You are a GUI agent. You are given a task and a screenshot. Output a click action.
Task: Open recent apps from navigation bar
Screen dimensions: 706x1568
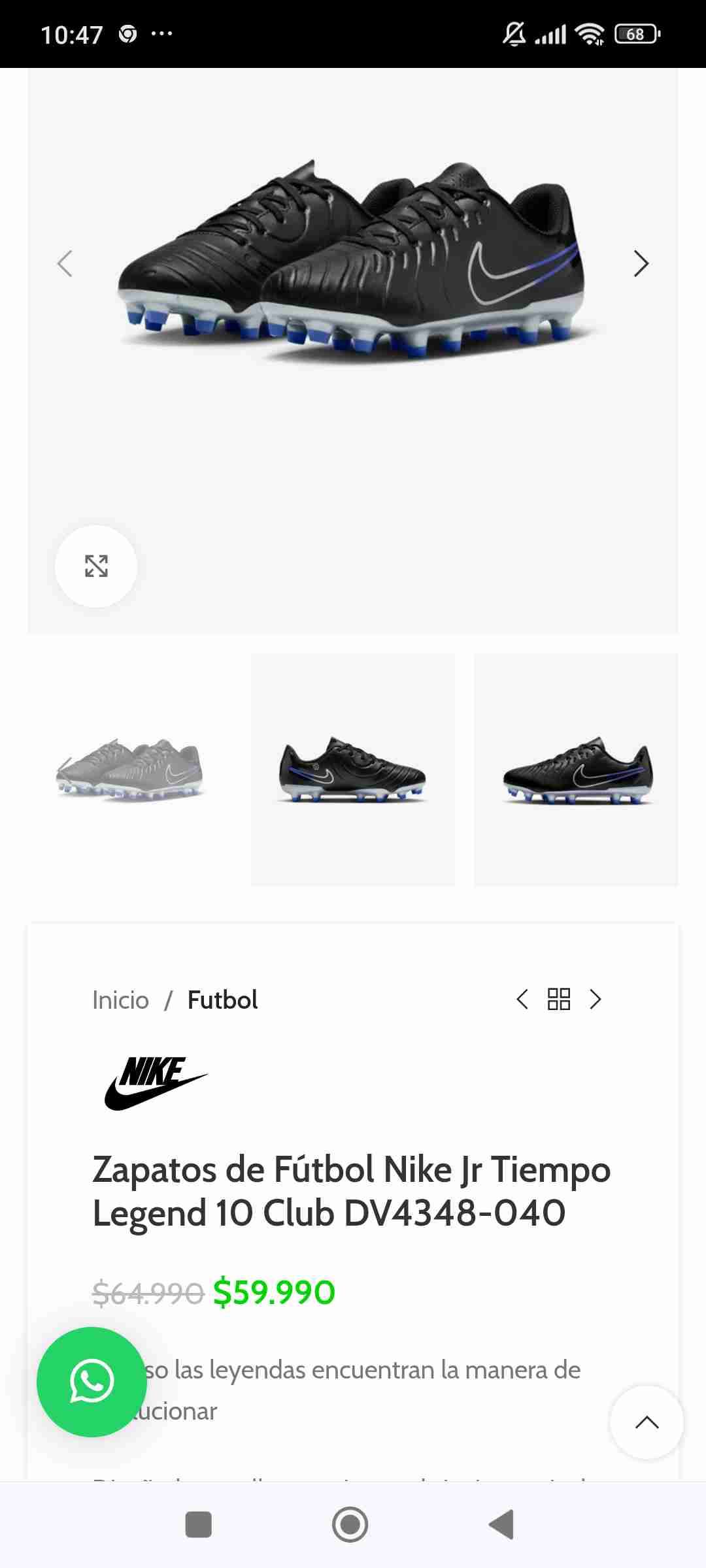(x=199, y=1525)
